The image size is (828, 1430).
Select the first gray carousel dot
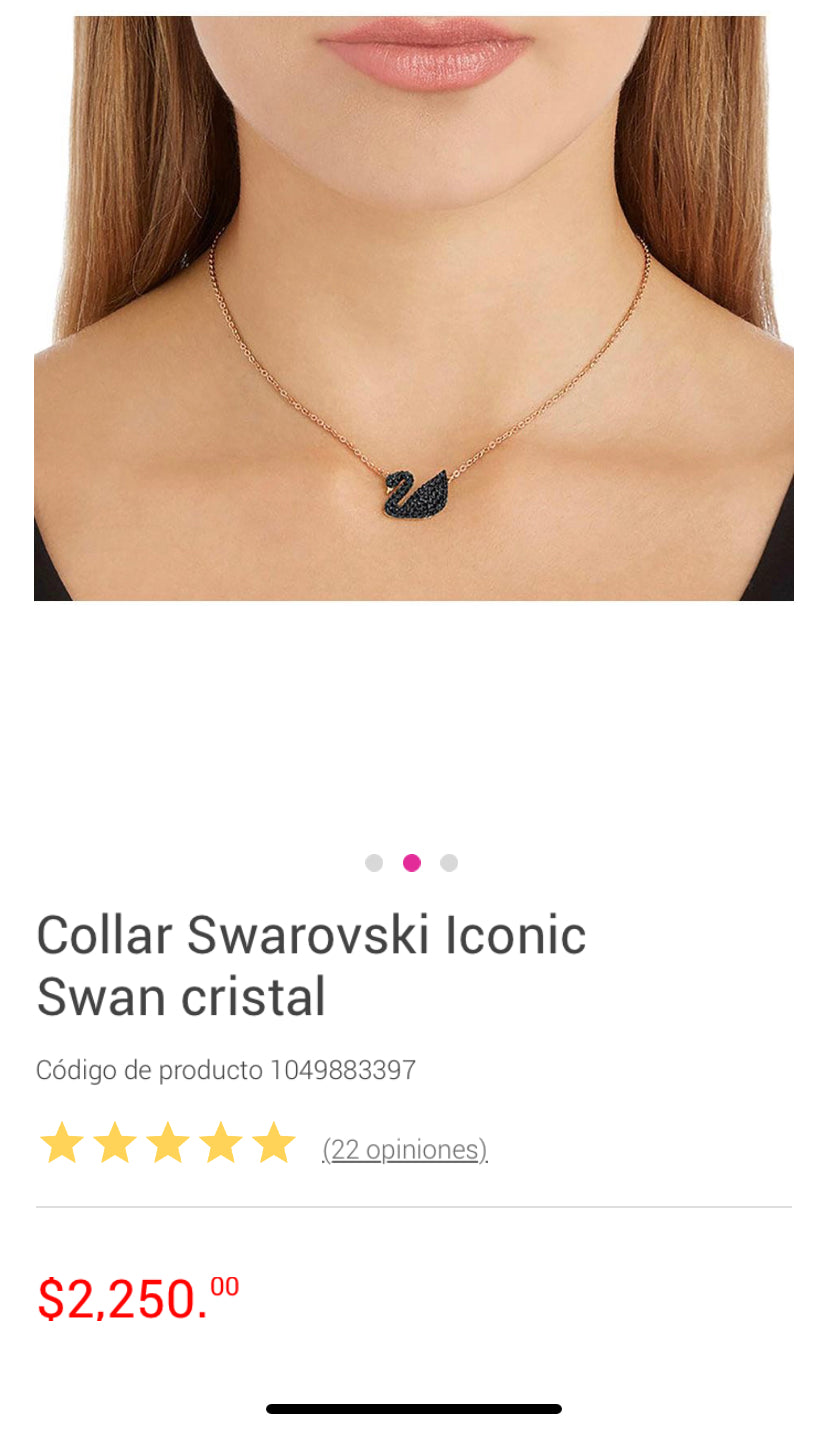[x=375, y=862]
